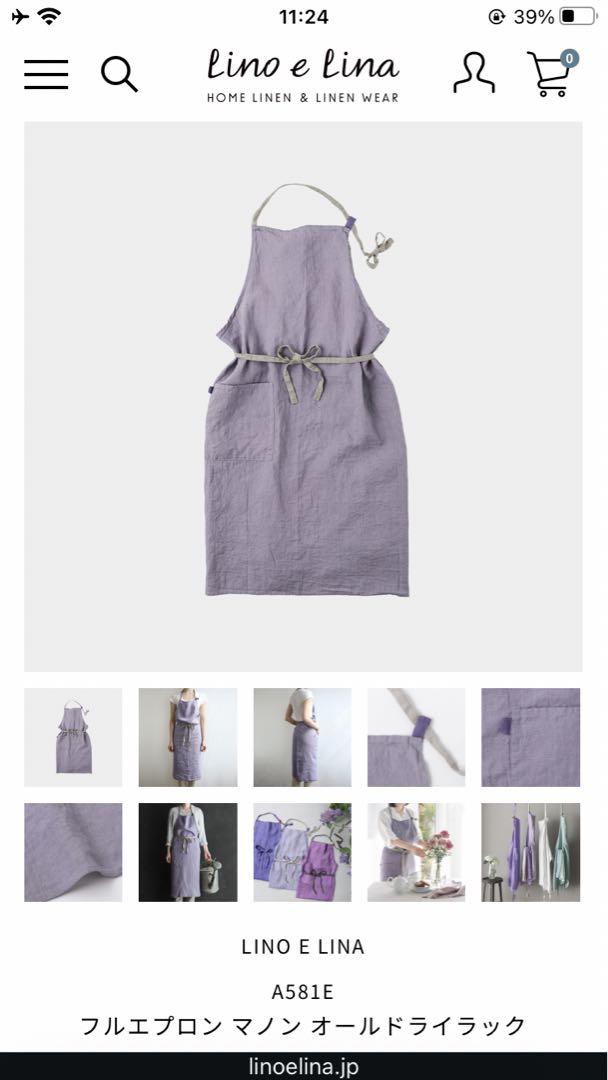
Task: Show the model front-view thumbnail
Action: pyautogui.click(x=188, y=737)
